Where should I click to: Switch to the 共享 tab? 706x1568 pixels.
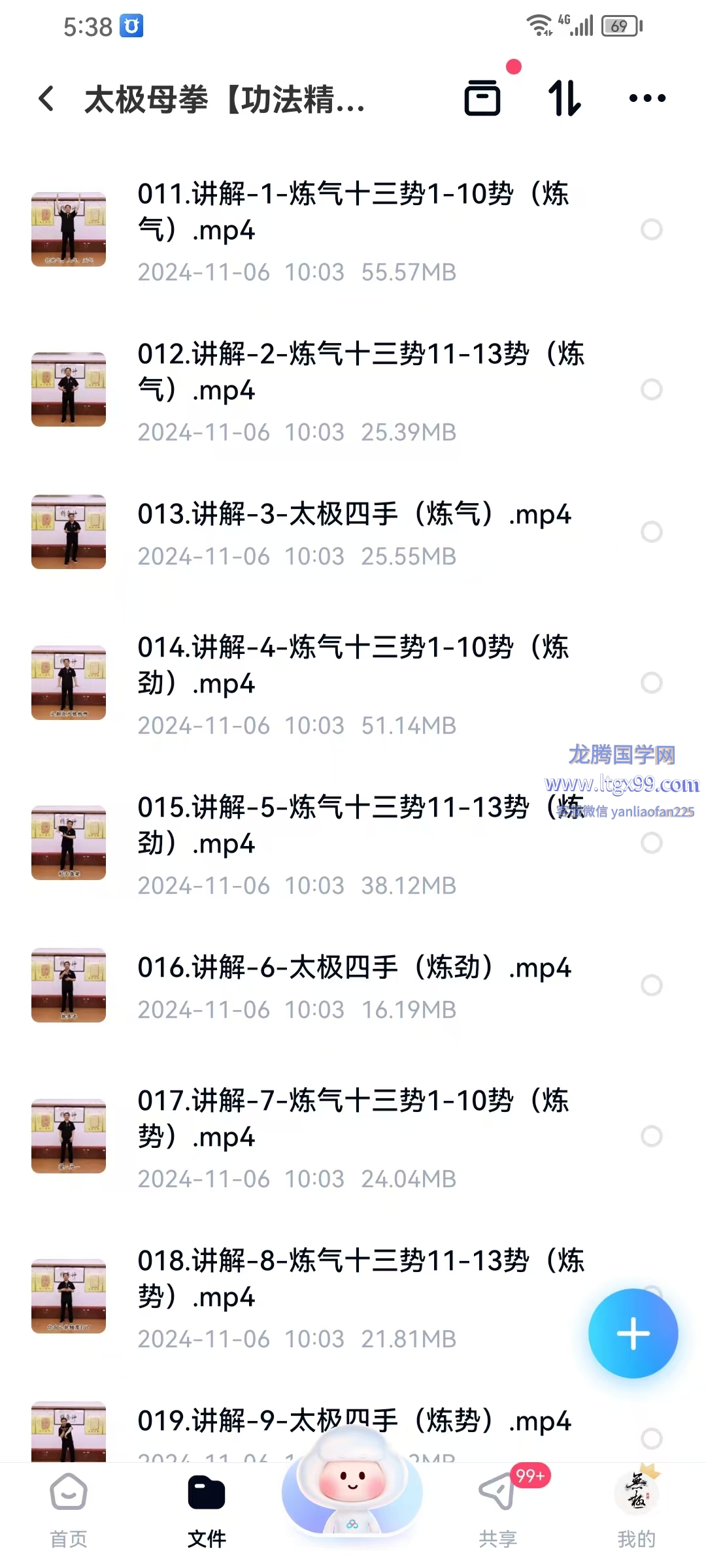click(x=497, y=1509)
